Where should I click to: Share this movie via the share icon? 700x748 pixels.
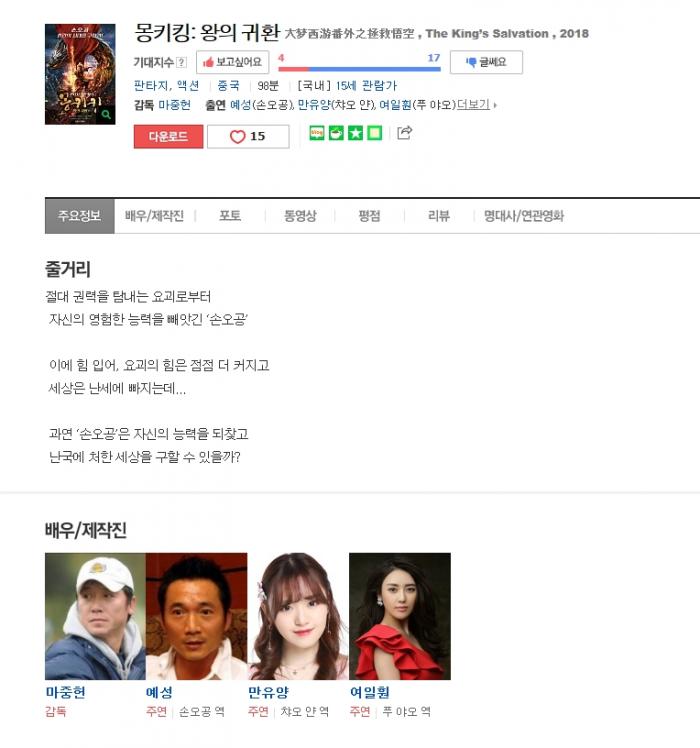(404, 132)
